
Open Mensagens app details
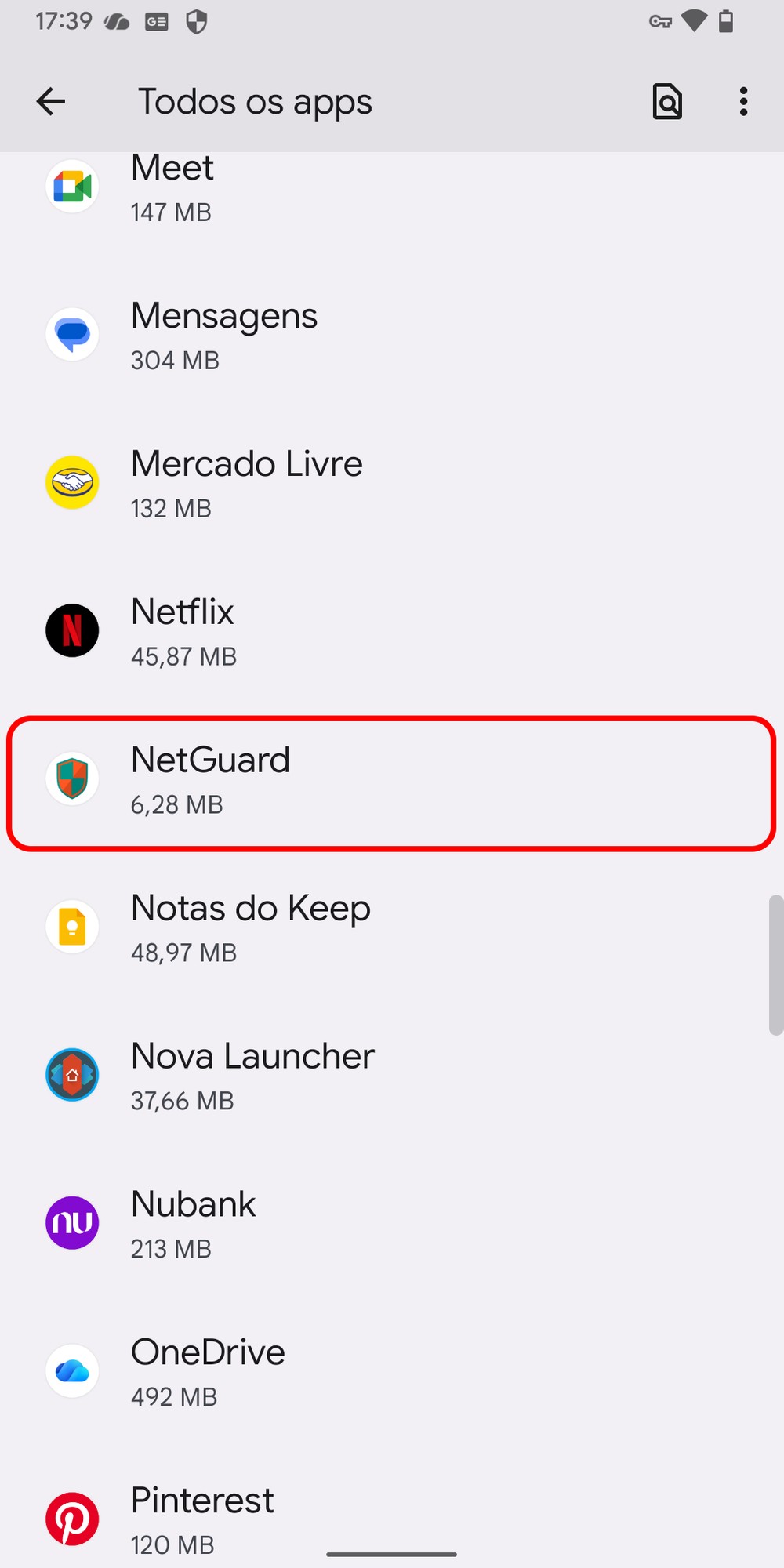(x=314, y=336)
